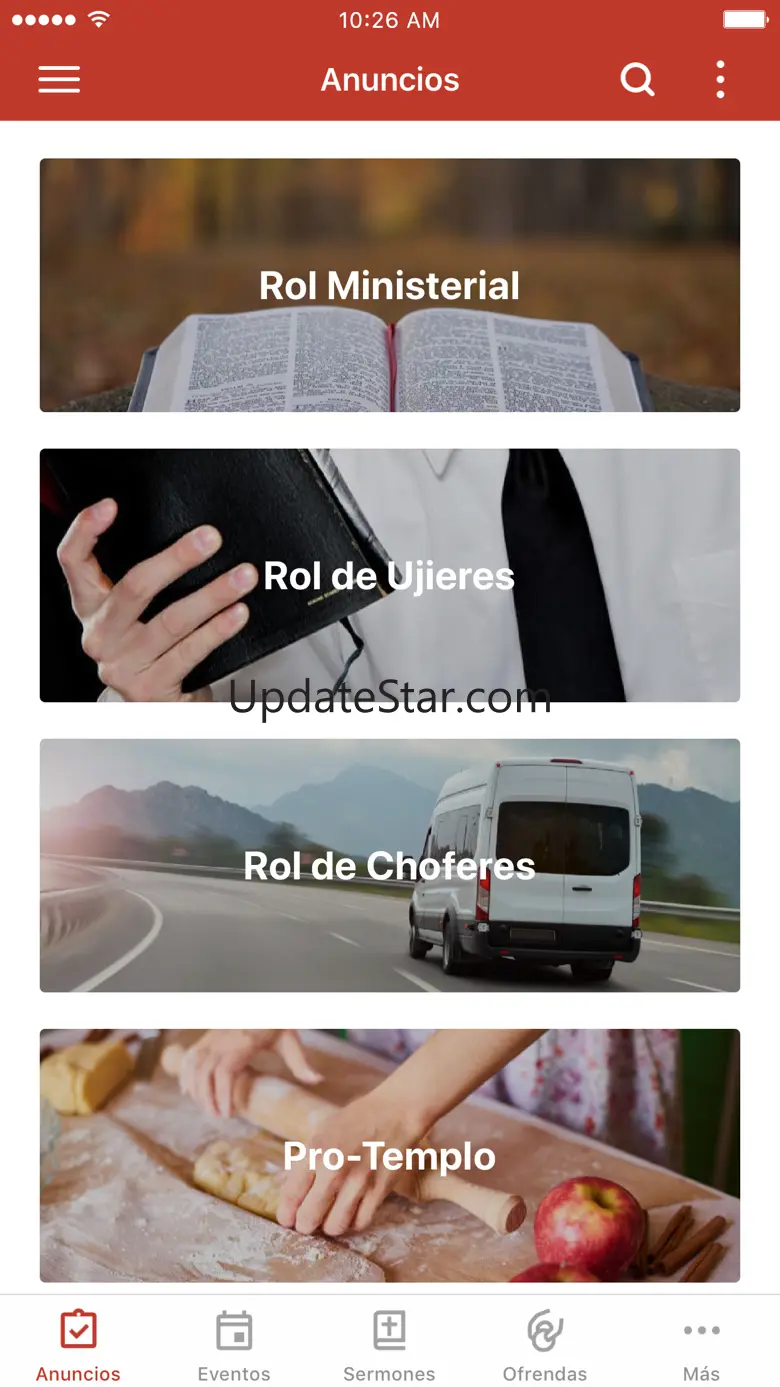Open the three-dot overflow menu
The image size is (780, 1387).
click(x=720, y=80)
